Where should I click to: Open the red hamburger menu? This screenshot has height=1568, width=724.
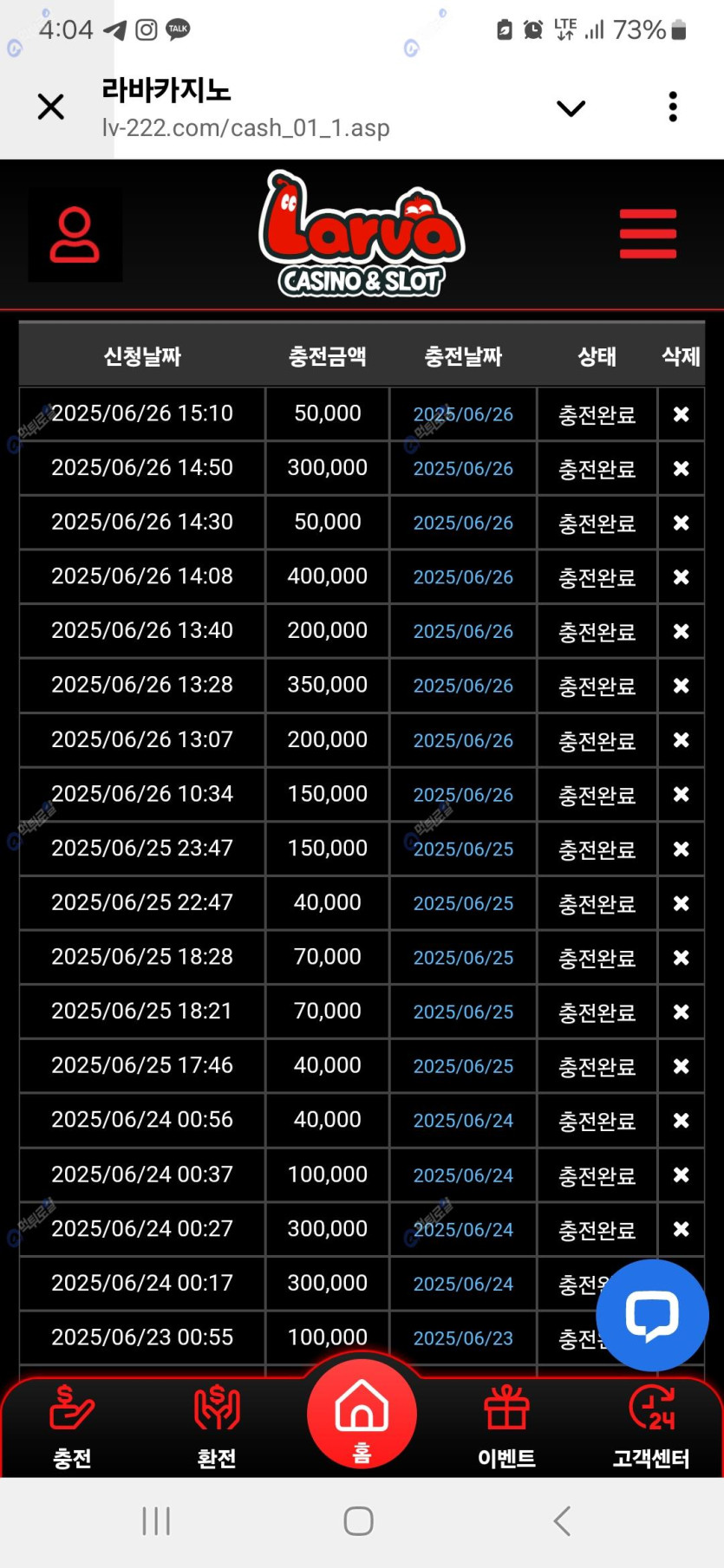(648, 234)
